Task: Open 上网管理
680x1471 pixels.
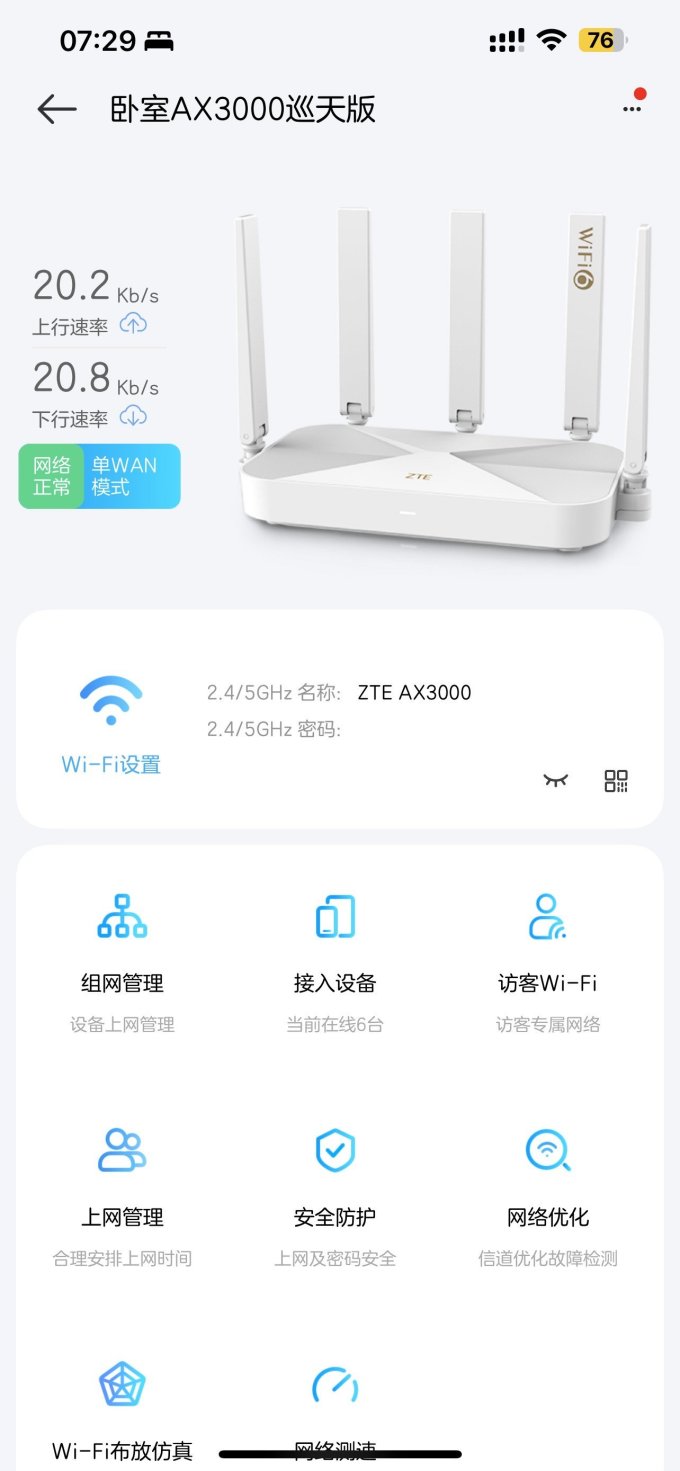Action: (122, 1183)
